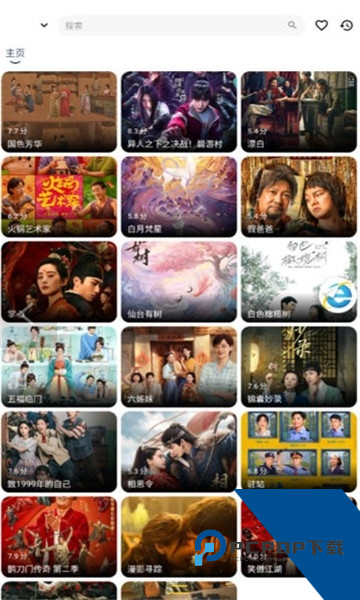The width and height of the screenshot is (360, 600).
Task: Open the watch history icon
Action: tap(347, 25)
